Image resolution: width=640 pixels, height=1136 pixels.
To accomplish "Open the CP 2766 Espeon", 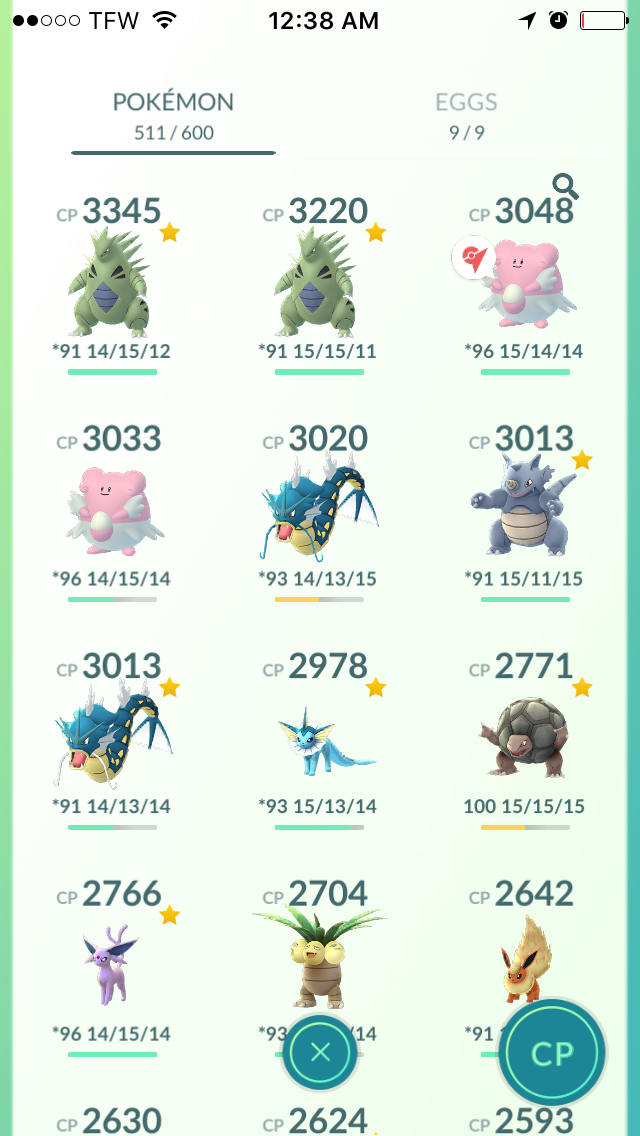I will tap(112, 966).
